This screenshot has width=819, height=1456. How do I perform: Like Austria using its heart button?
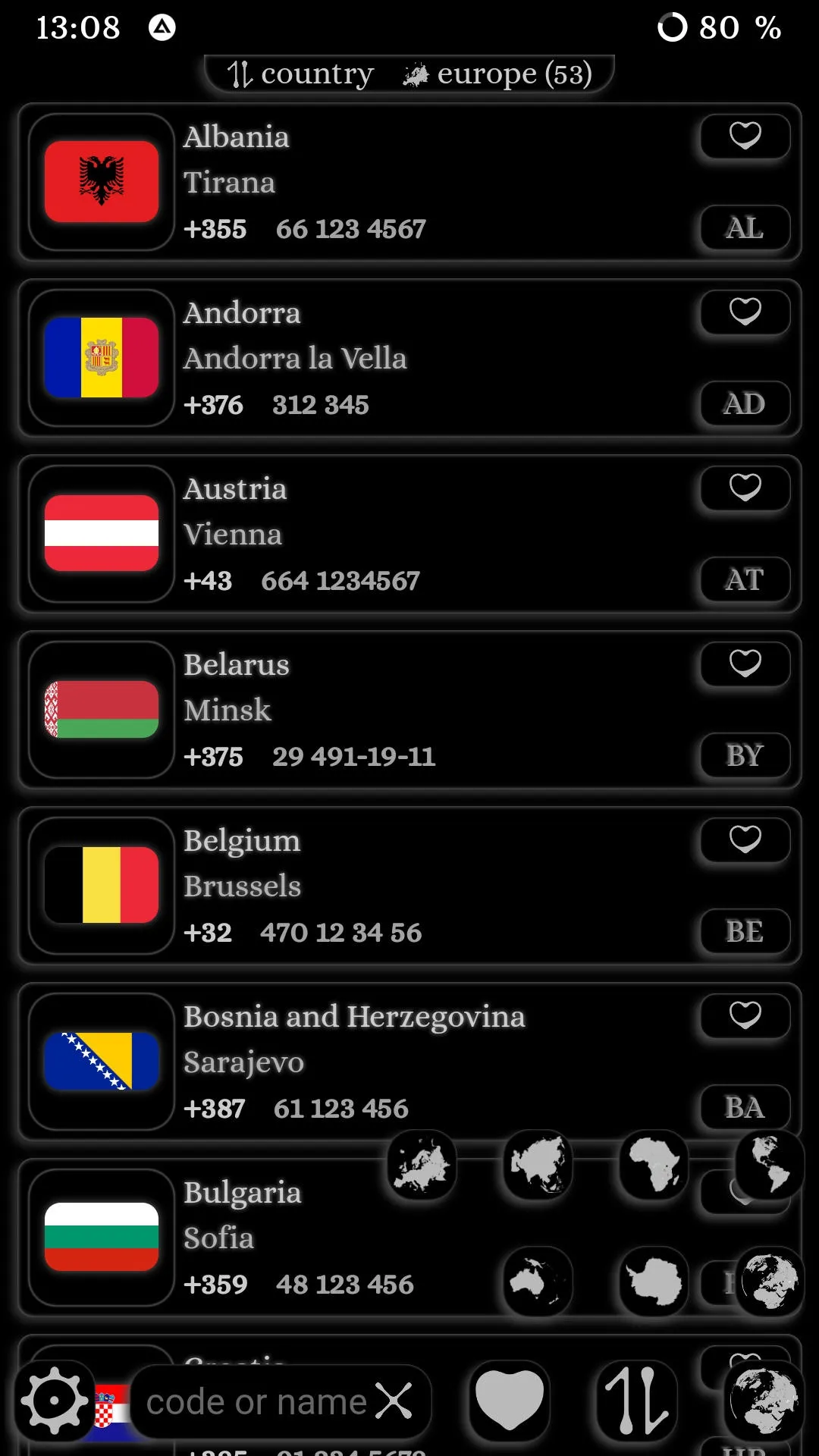point(745,488)
